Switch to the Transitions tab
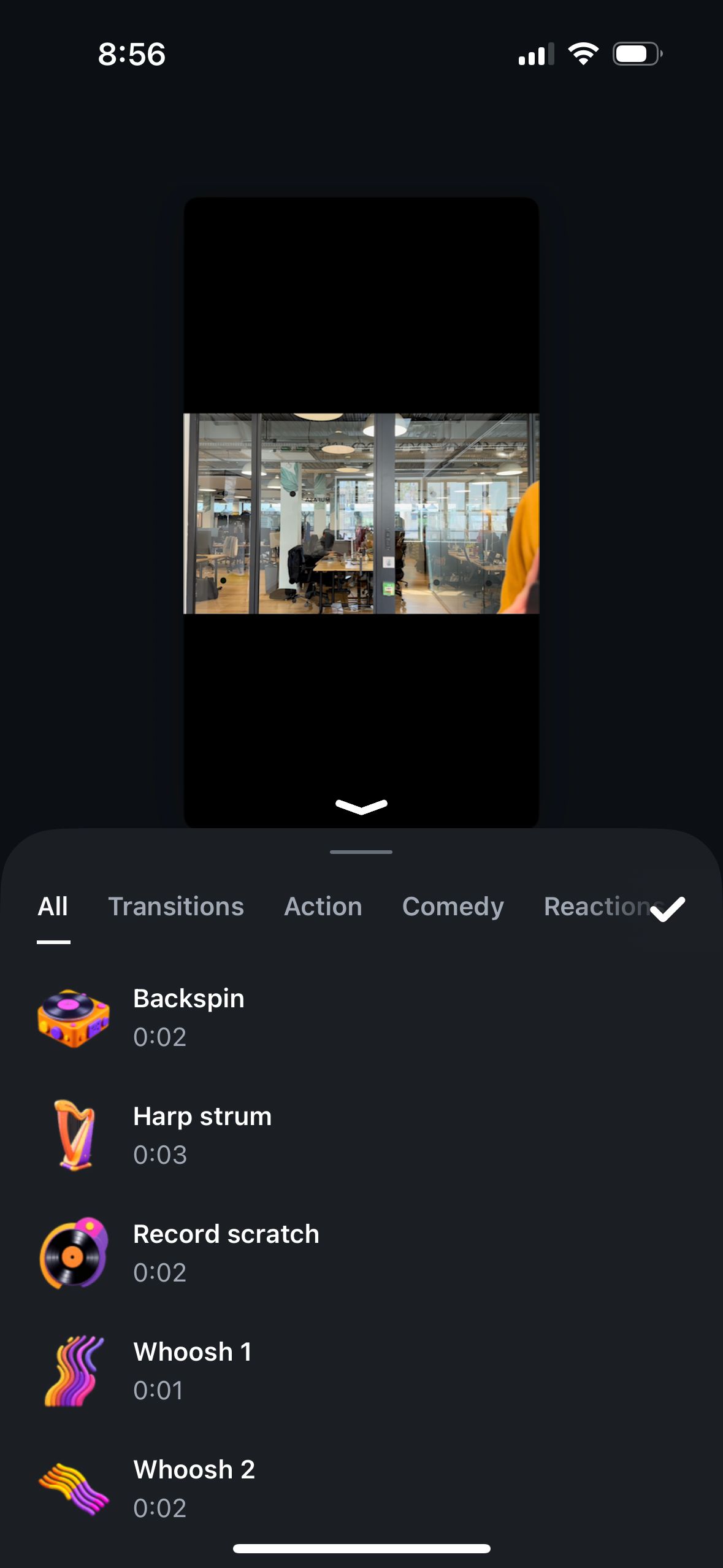The height and width of the screenshot is (1568, 723). pos(176,907)
